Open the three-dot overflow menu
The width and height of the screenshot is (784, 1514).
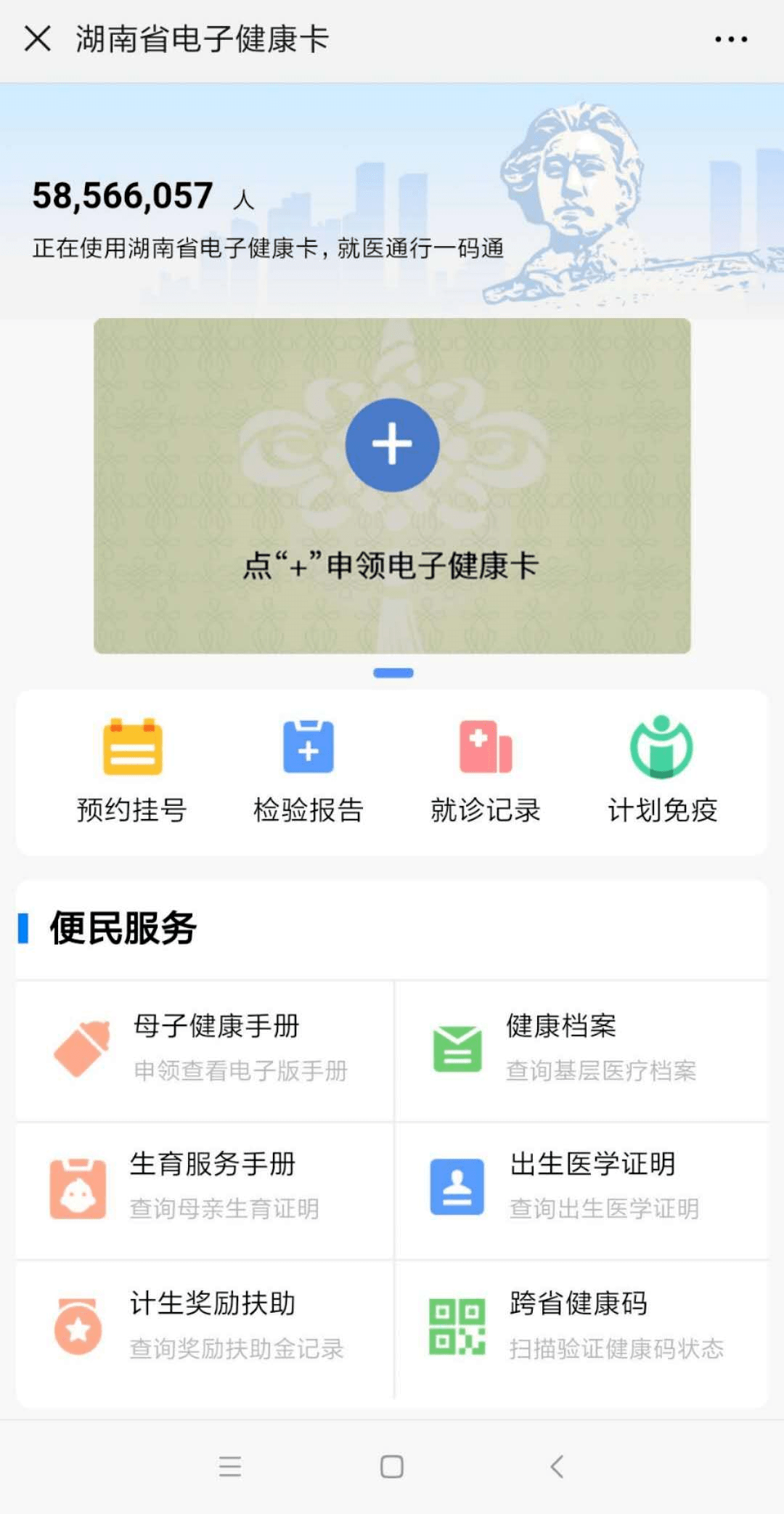[730, 39]
